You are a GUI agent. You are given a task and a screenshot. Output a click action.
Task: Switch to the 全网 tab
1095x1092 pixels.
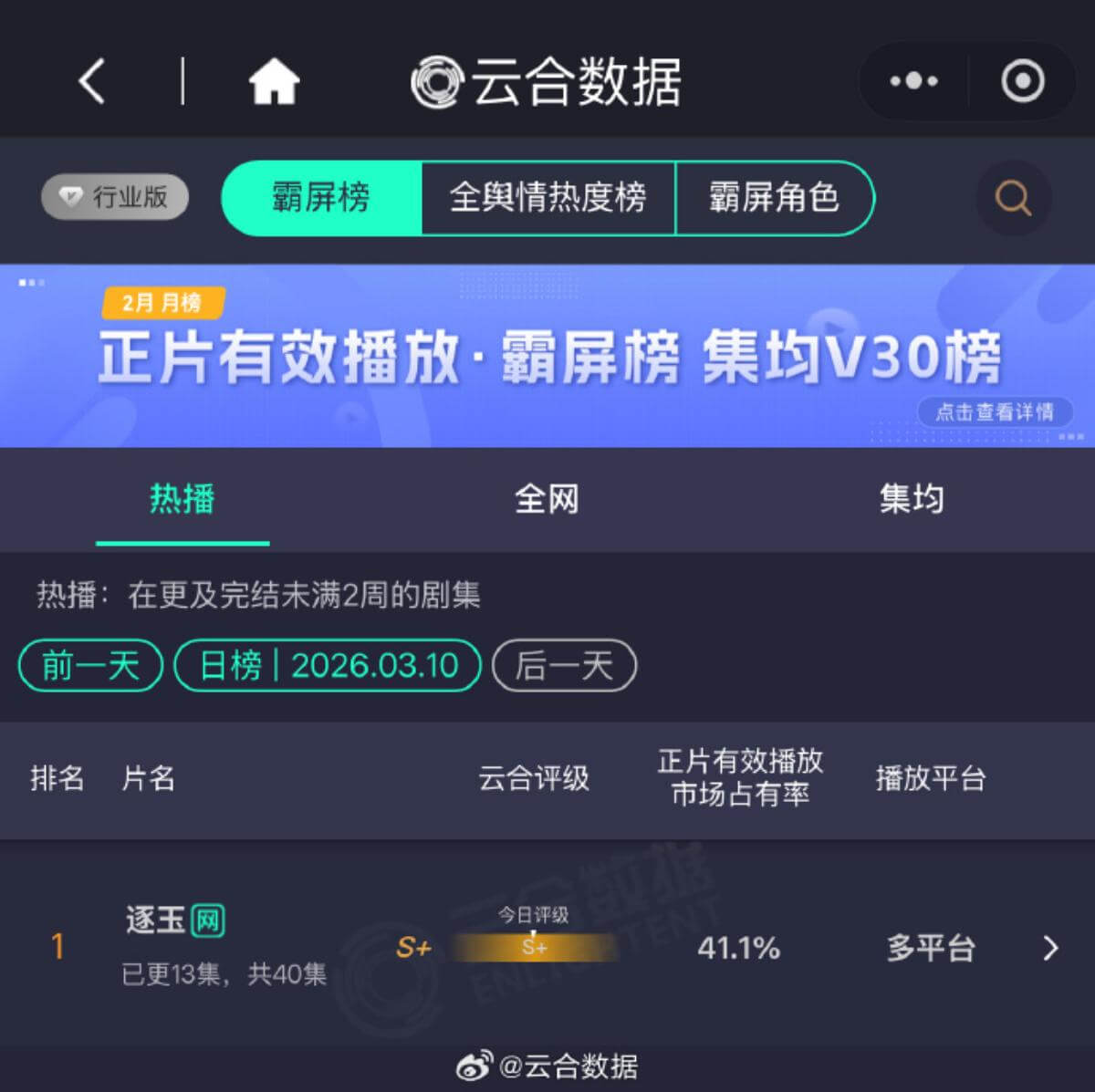[547, 500]
